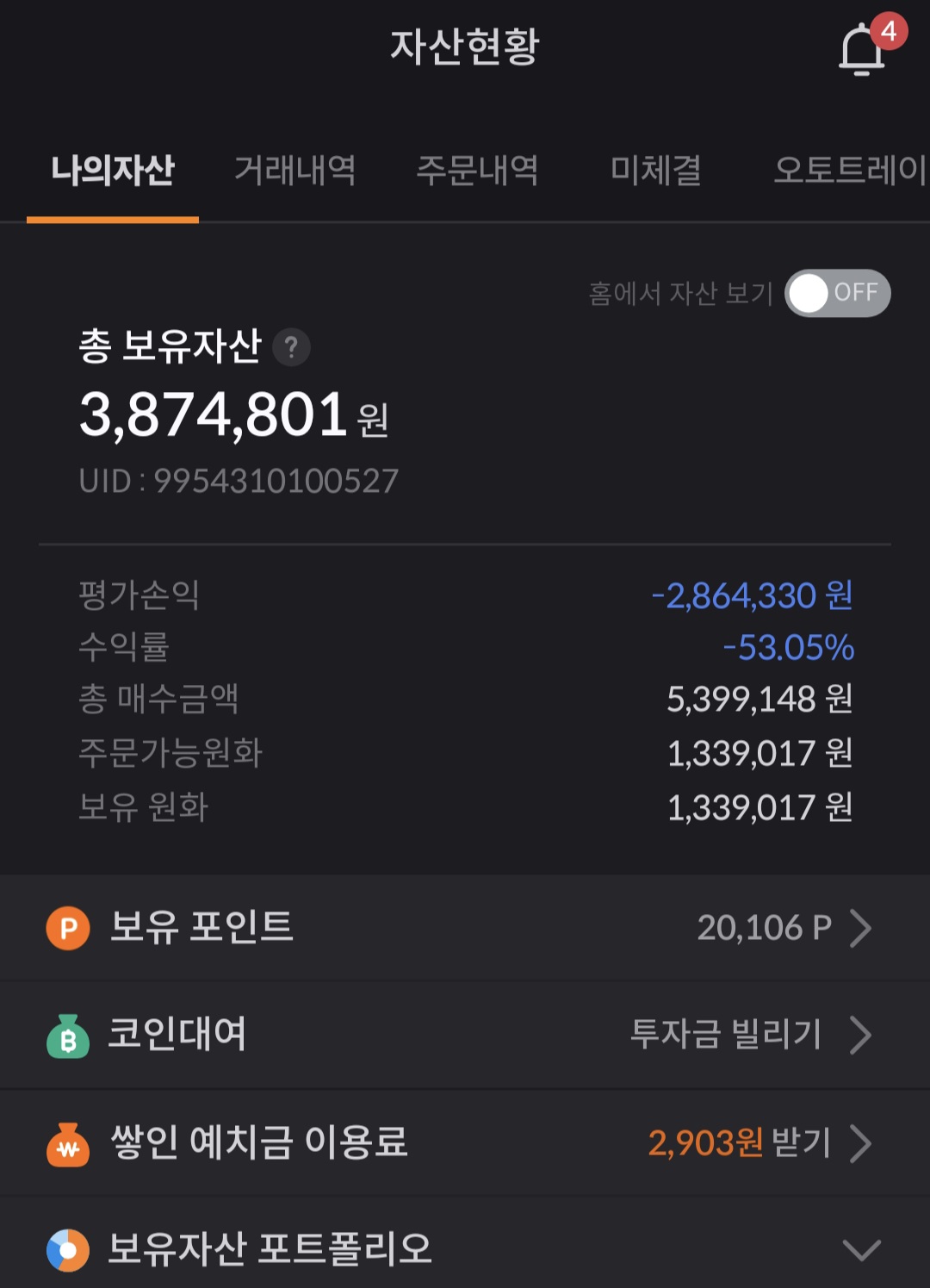Open the 미체결 tab
The width and height of the screenshot is (930, 1288).
pyautogui.click(x=655, y=170)
